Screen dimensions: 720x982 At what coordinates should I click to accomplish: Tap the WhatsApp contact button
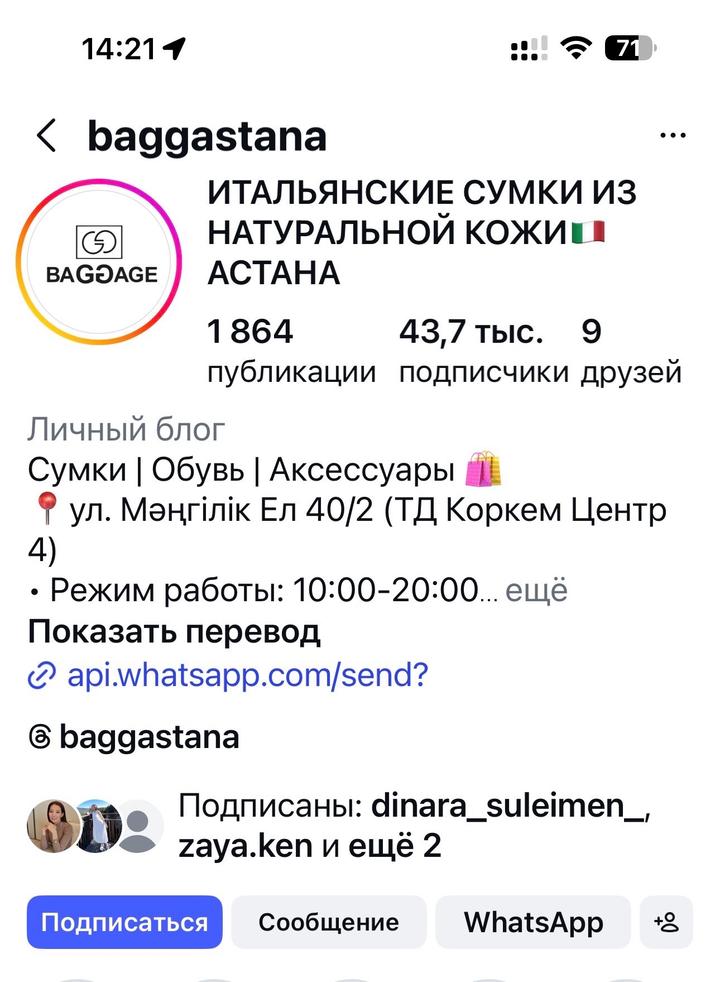click(533, 922)
